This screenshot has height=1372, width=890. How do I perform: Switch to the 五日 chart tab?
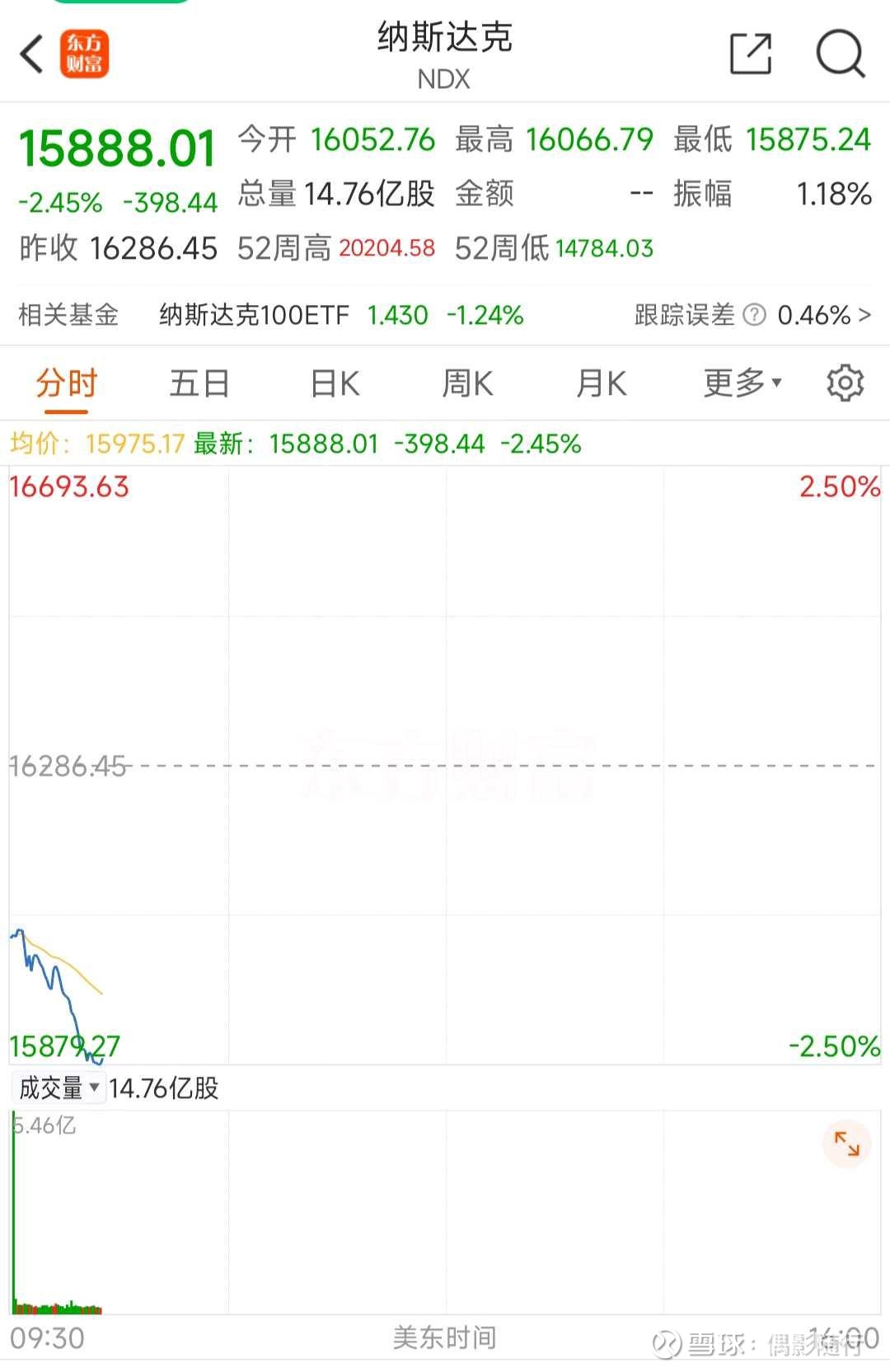(x=198, y=383)
